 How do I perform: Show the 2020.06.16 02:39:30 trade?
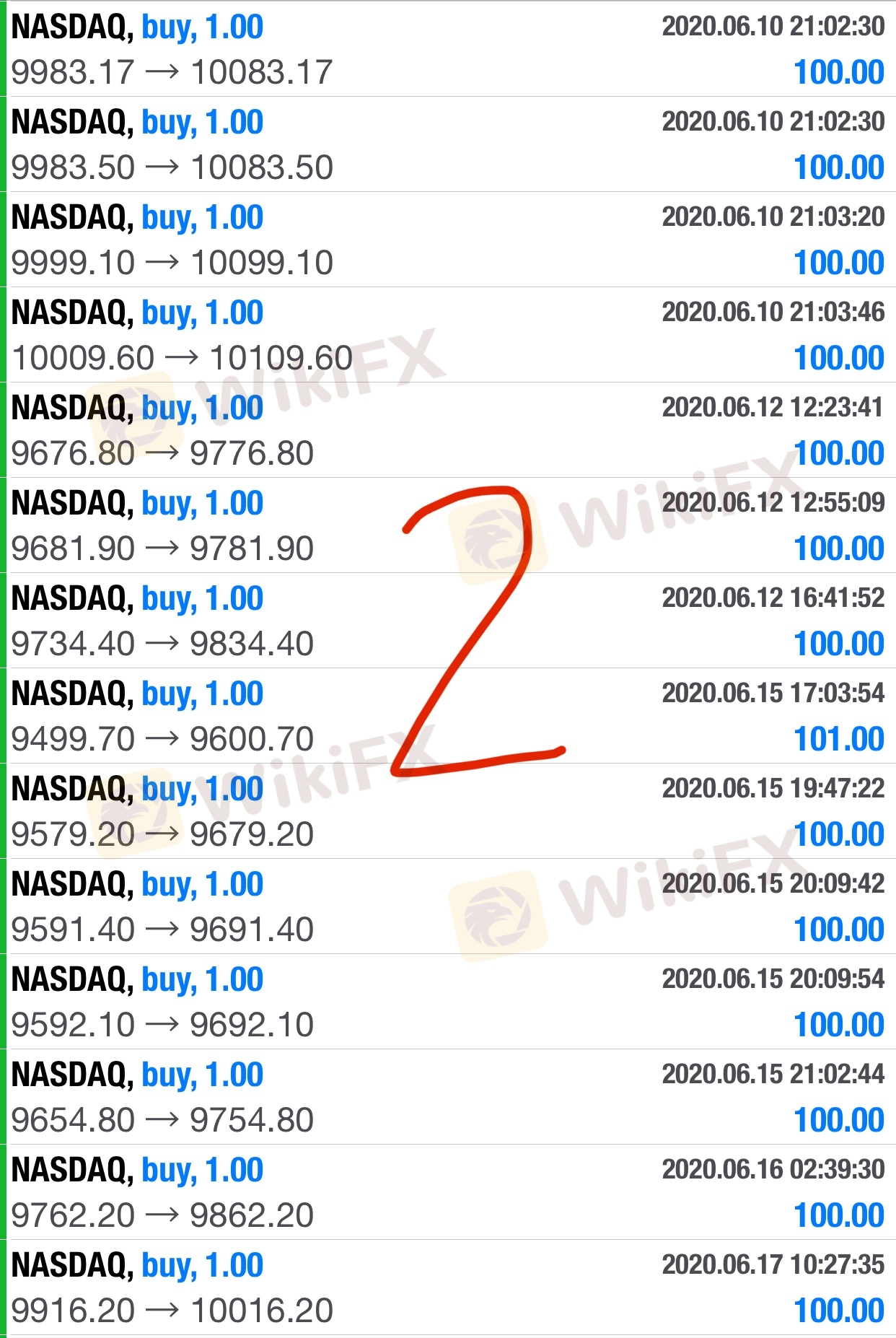tap(447, 1192)
